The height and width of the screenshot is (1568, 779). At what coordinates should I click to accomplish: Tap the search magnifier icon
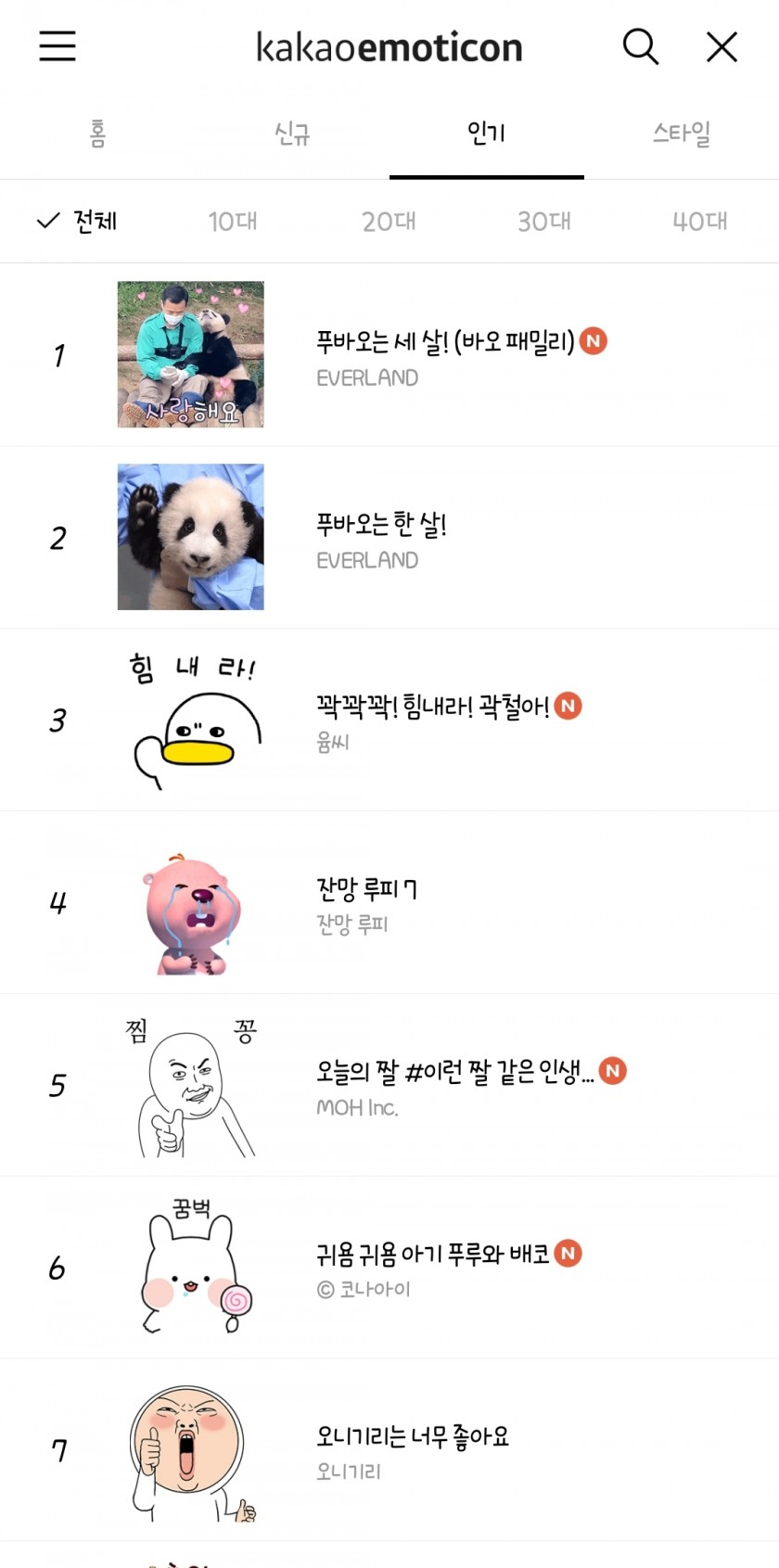pos(640,45)
